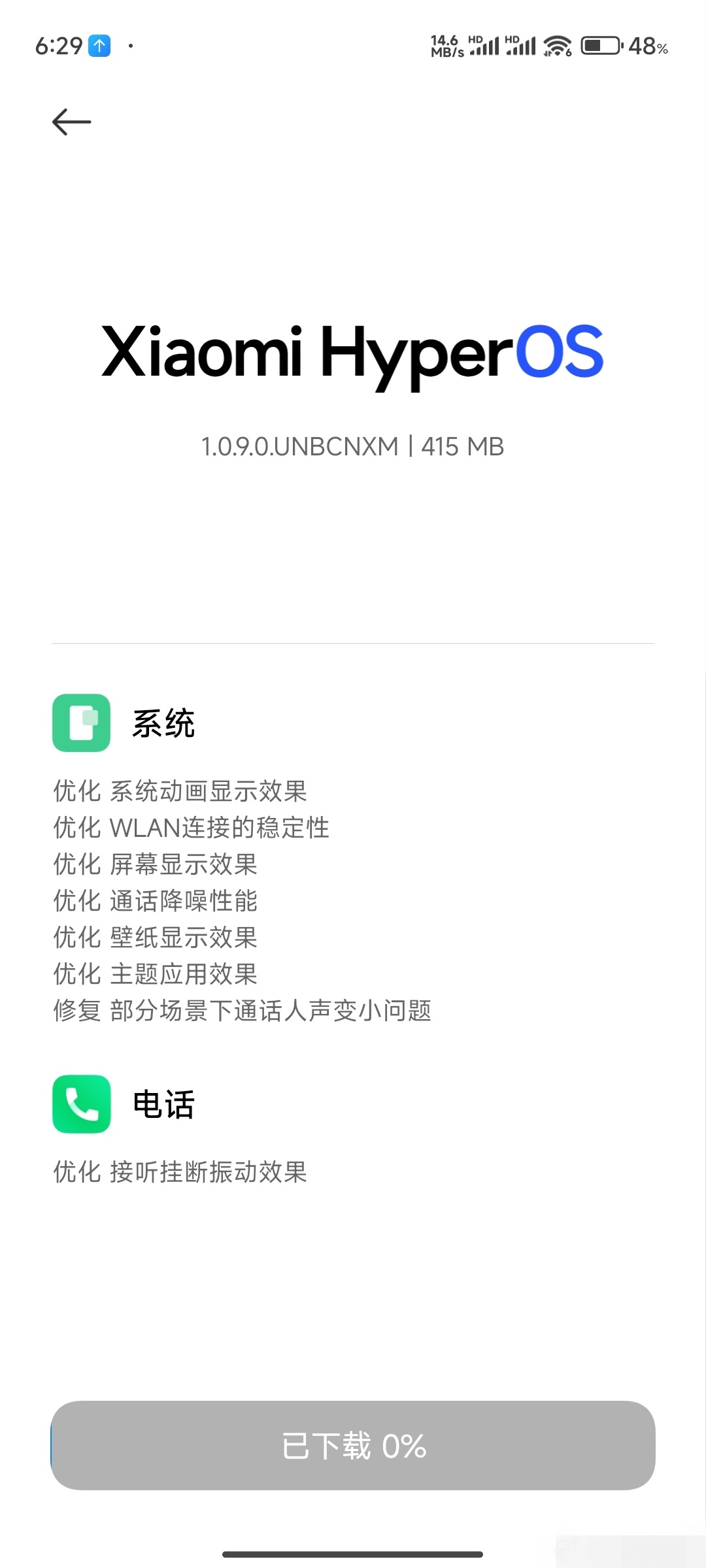Go back using the top-left arrow

point(71,122)
